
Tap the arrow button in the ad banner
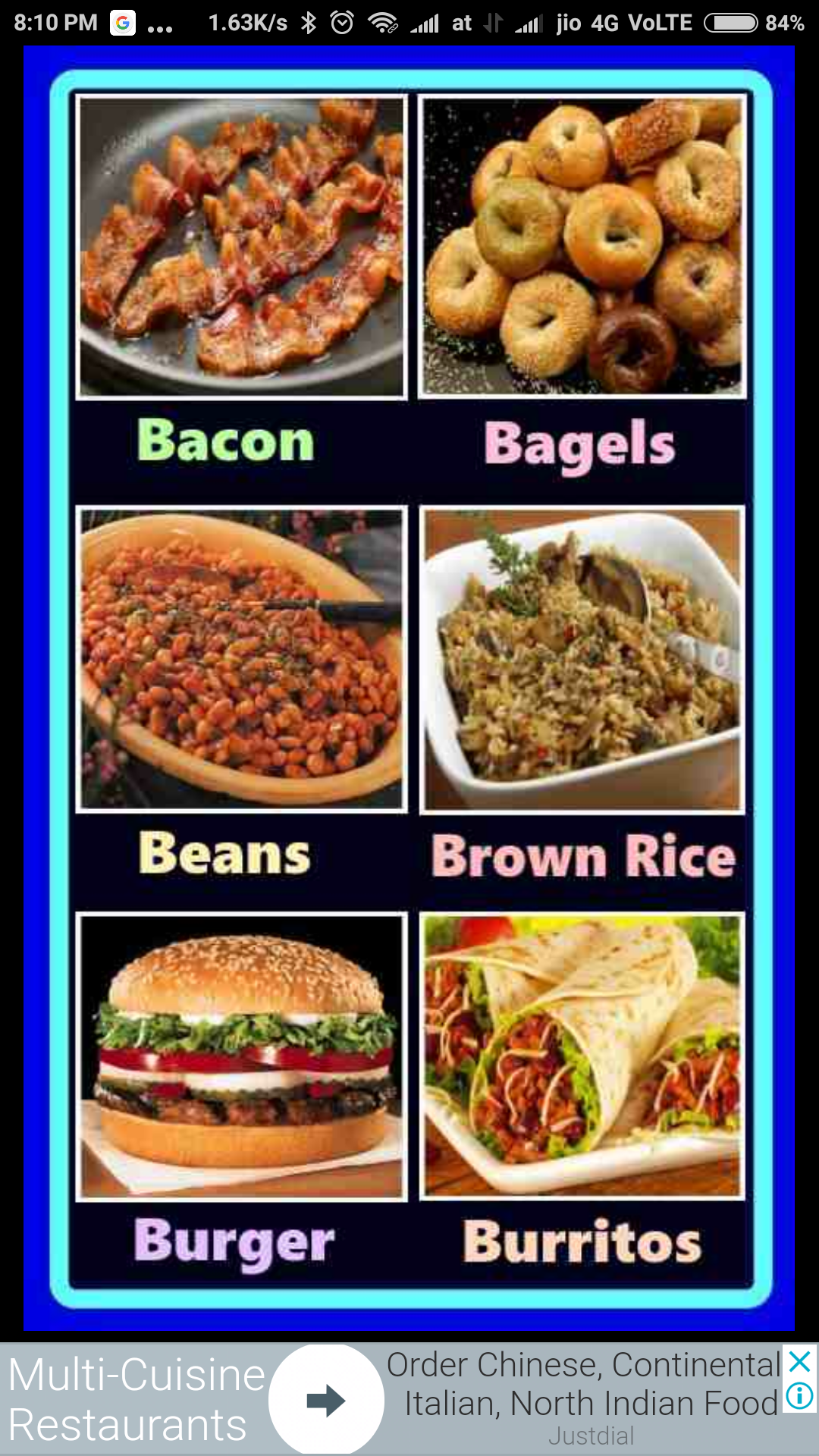click(x=326, y=1400)
